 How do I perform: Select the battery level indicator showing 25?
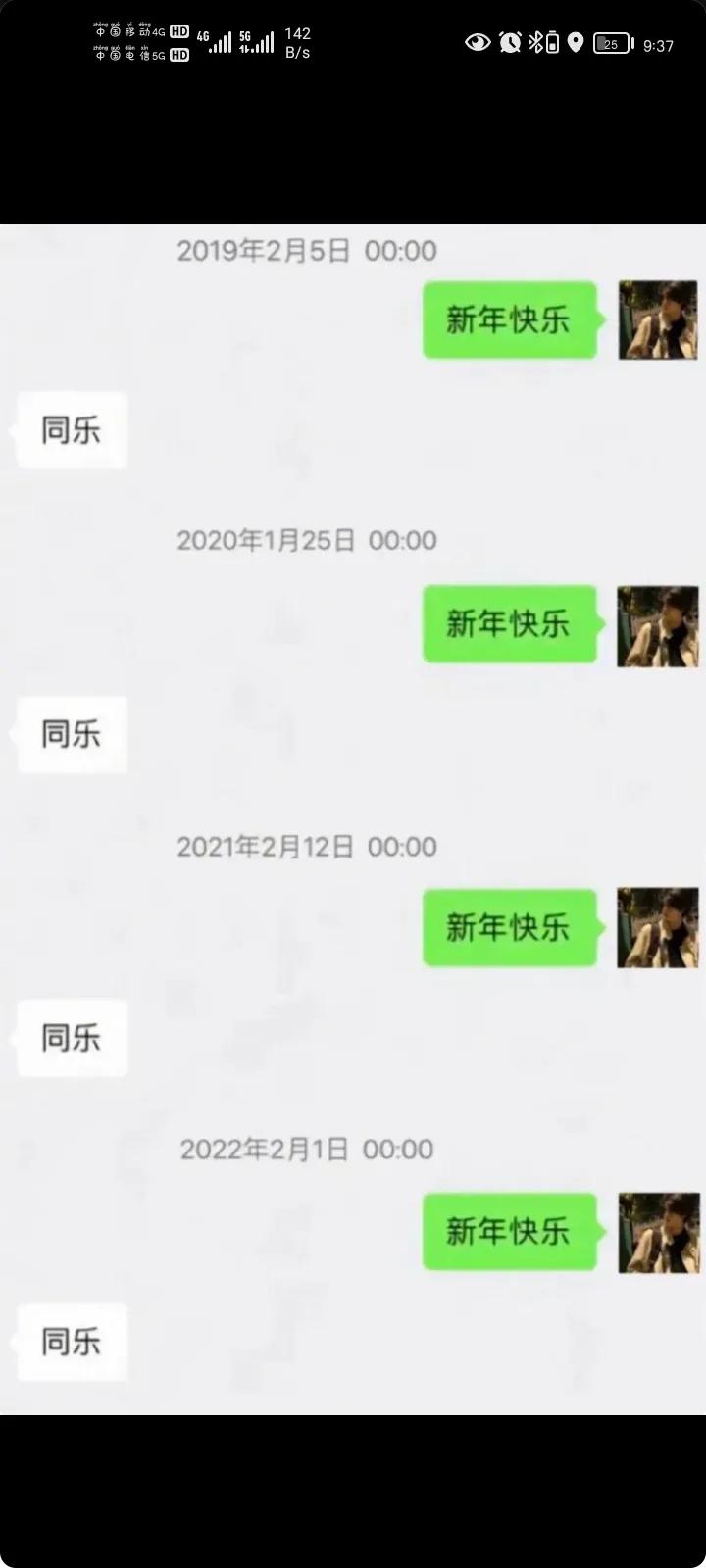coord(613,42)
